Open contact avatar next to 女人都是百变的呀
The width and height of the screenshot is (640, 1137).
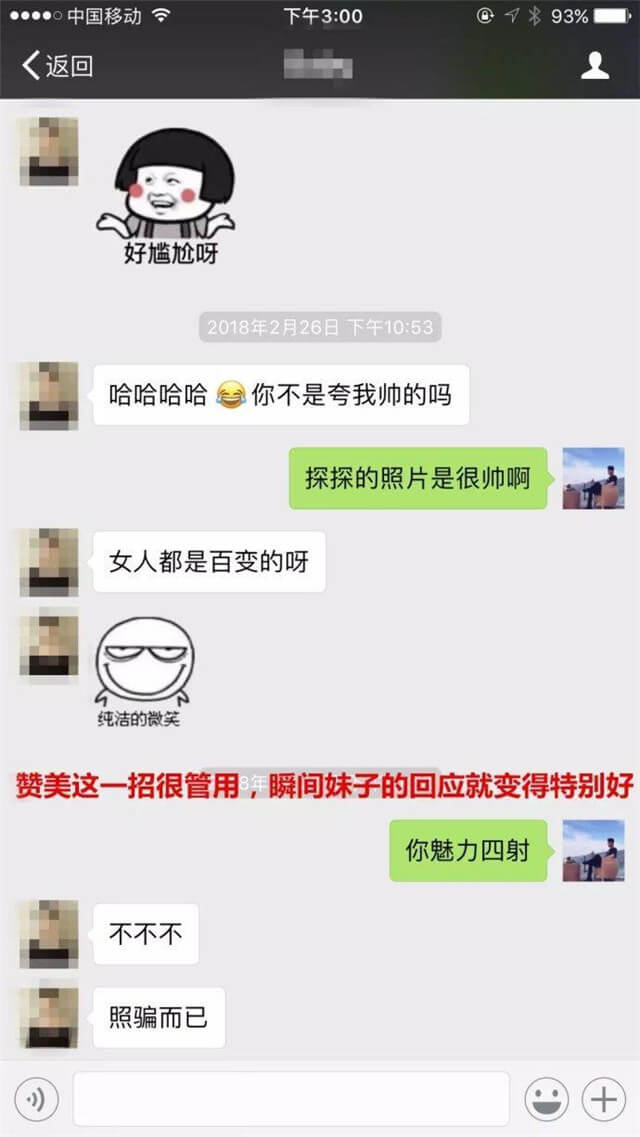(x=49, y=562)
